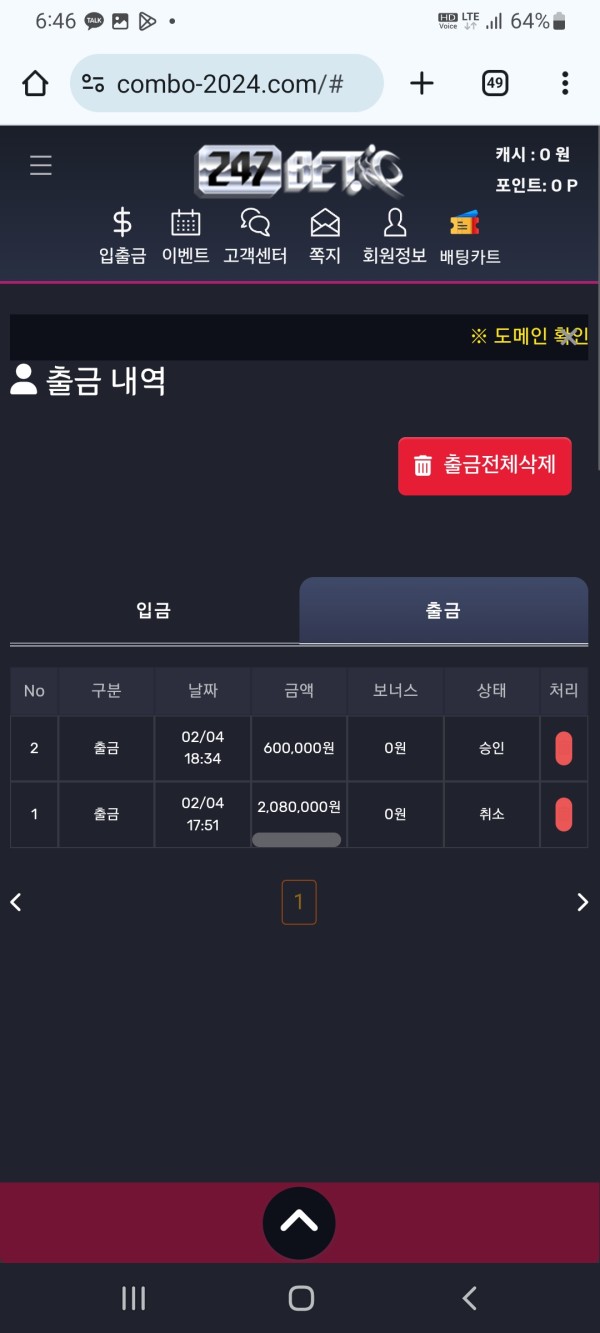600x1333 pixels.
Task: Delete the 600,000원 withdrawal entry
Action: (563, 748)
